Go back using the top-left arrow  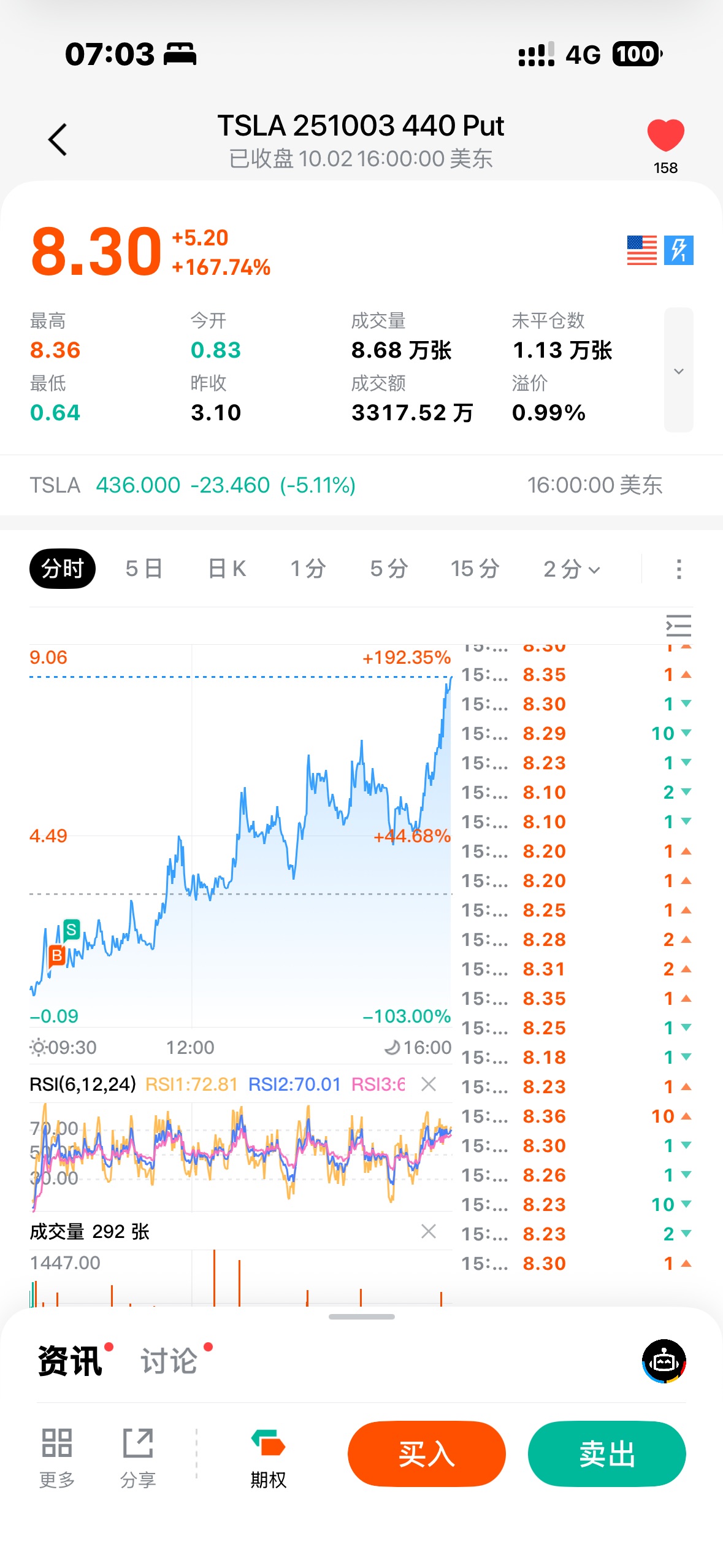tap(58, 140)
